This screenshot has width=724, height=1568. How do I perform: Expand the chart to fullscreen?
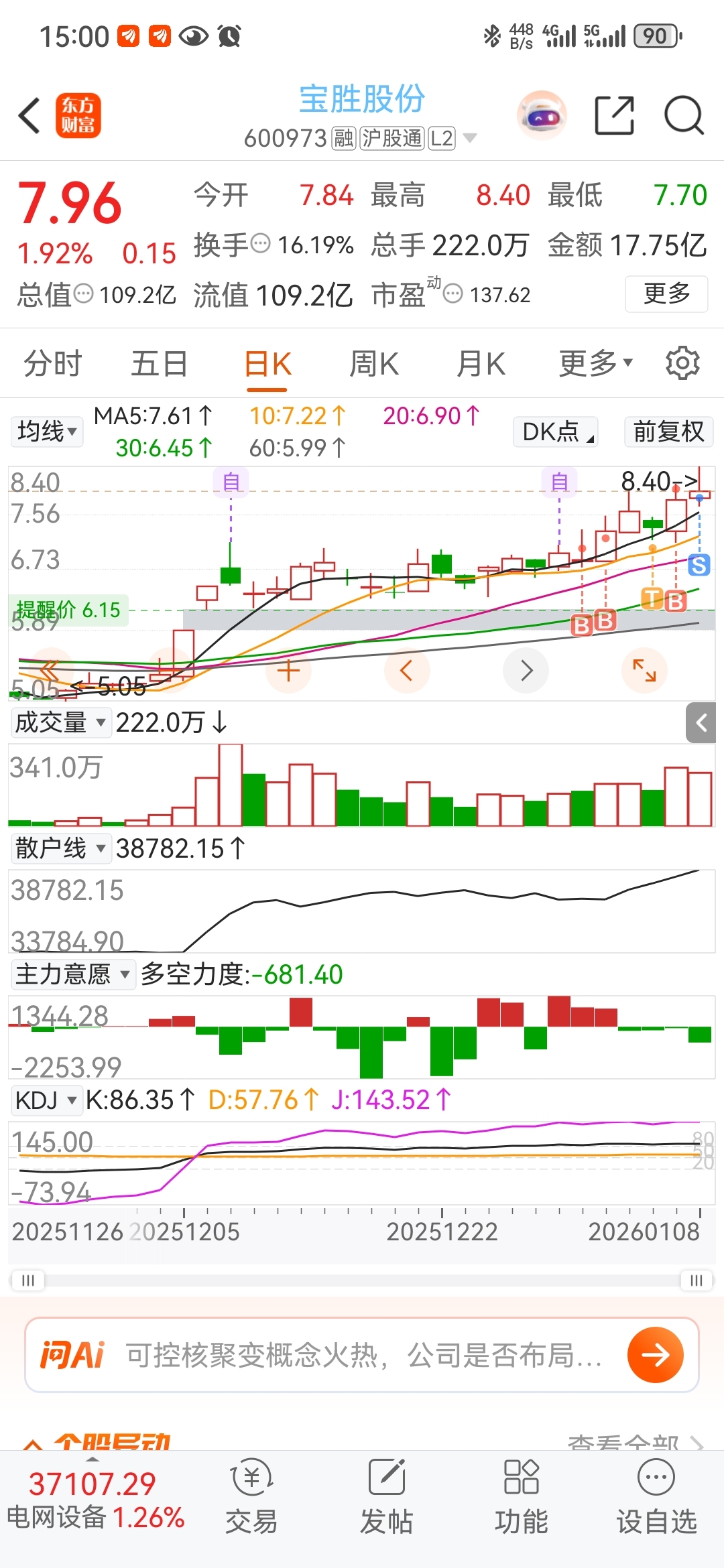tap(644, 670)
